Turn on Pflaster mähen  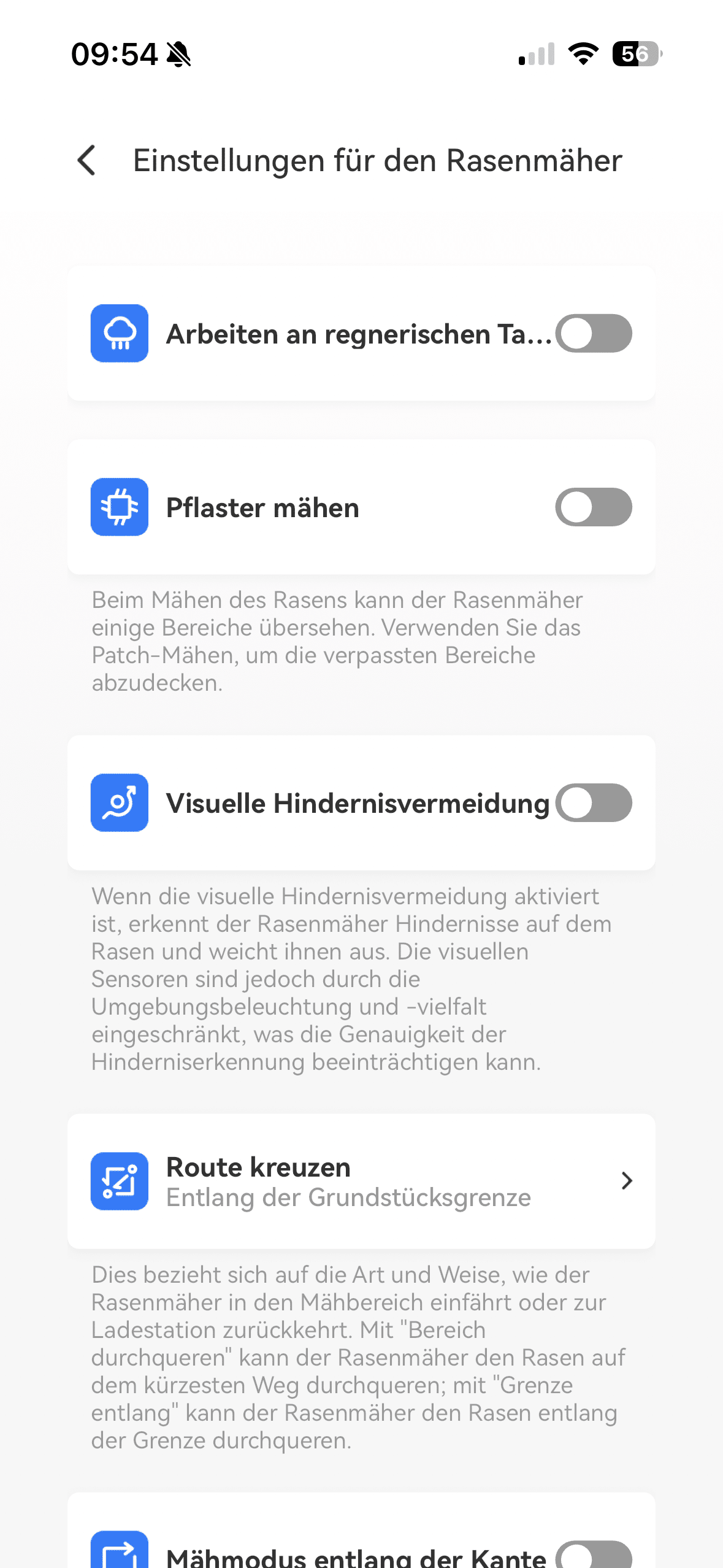tap(593, 507)
